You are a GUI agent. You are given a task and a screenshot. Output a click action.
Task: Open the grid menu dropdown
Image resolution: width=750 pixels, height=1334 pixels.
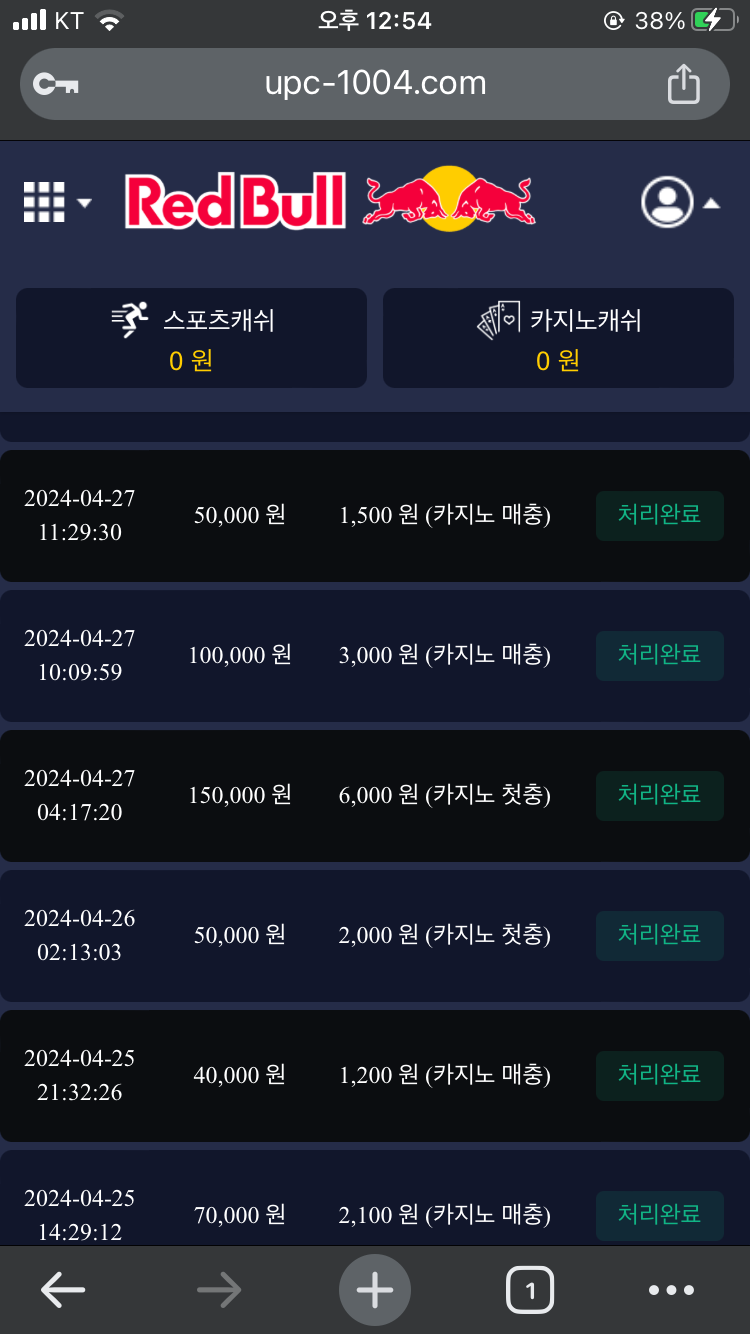pos(56,202)
